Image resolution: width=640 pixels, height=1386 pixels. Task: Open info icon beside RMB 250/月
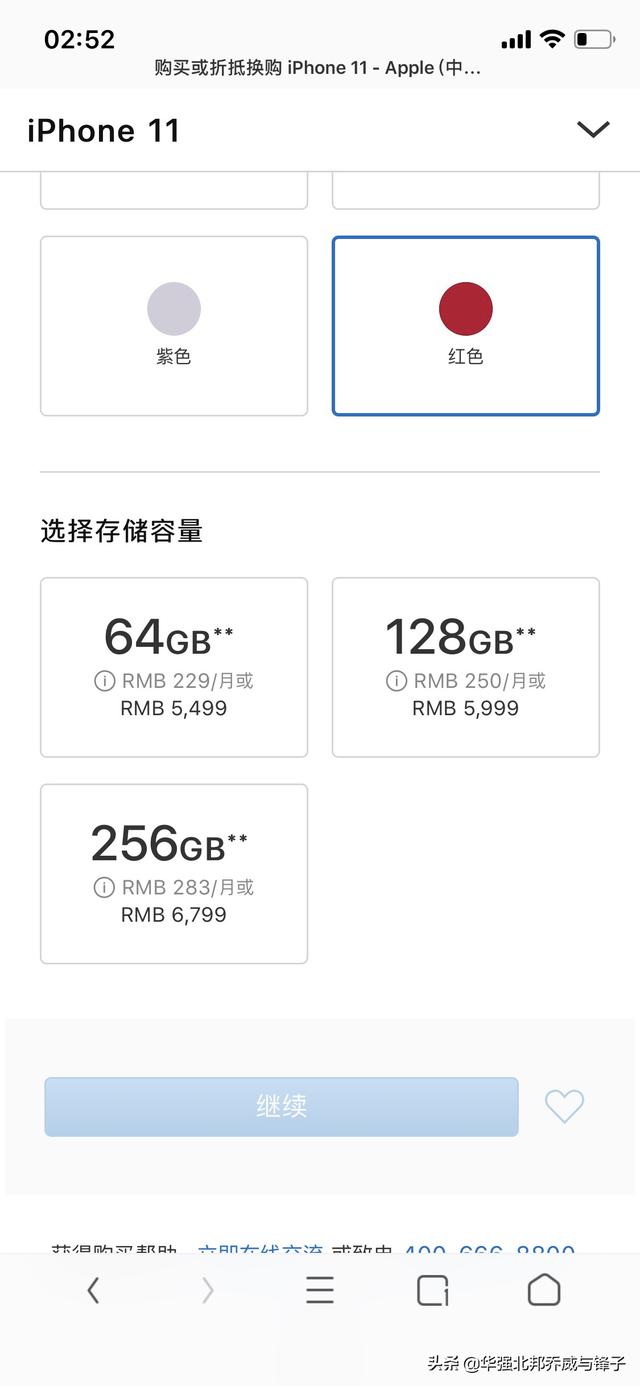[x=396, y=681]
